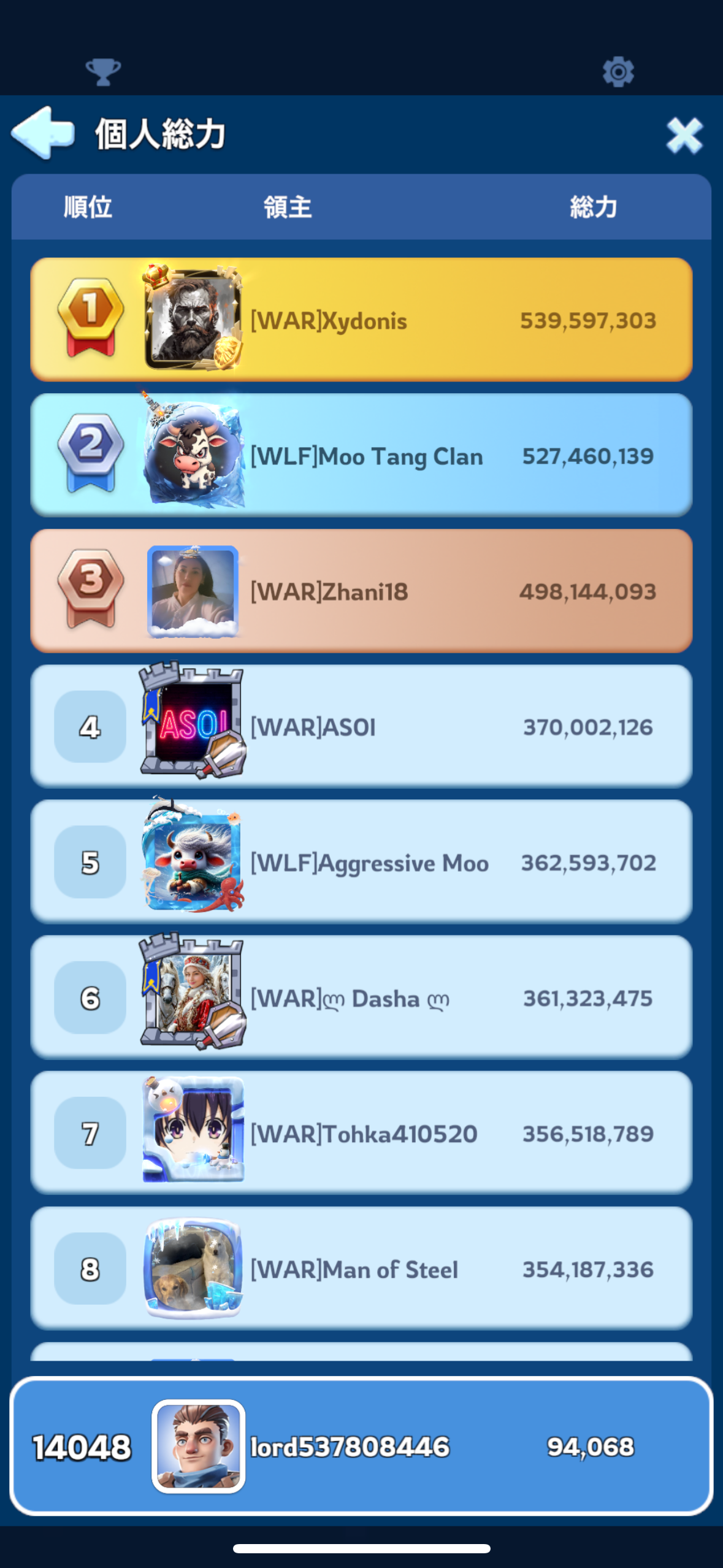Close the 個人総力 ranking panel
The width and height of the screenshot is (723, 1568).
[x=684, y=136]
